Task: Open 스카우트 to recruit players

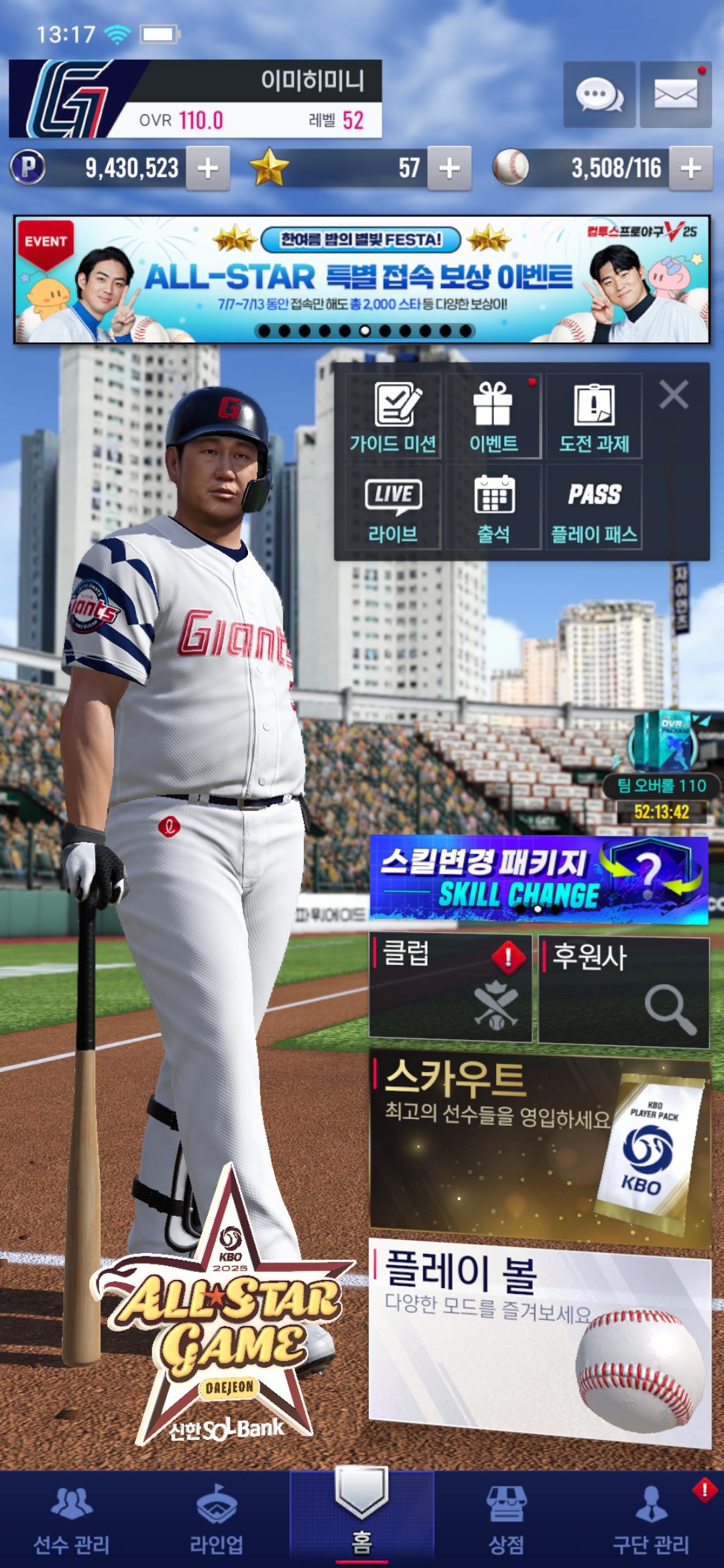Action: [540, 1147]
